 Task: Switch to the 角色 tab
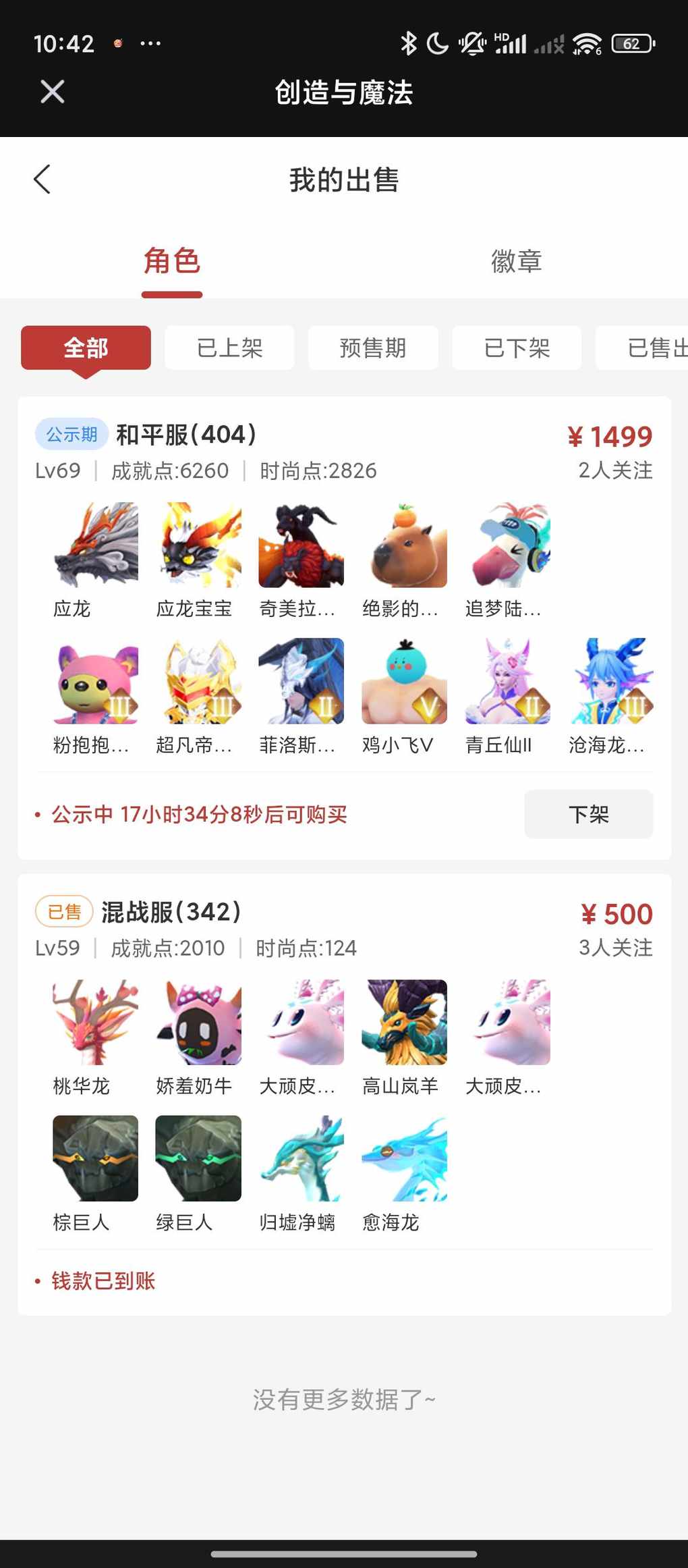tap(172, 261)
